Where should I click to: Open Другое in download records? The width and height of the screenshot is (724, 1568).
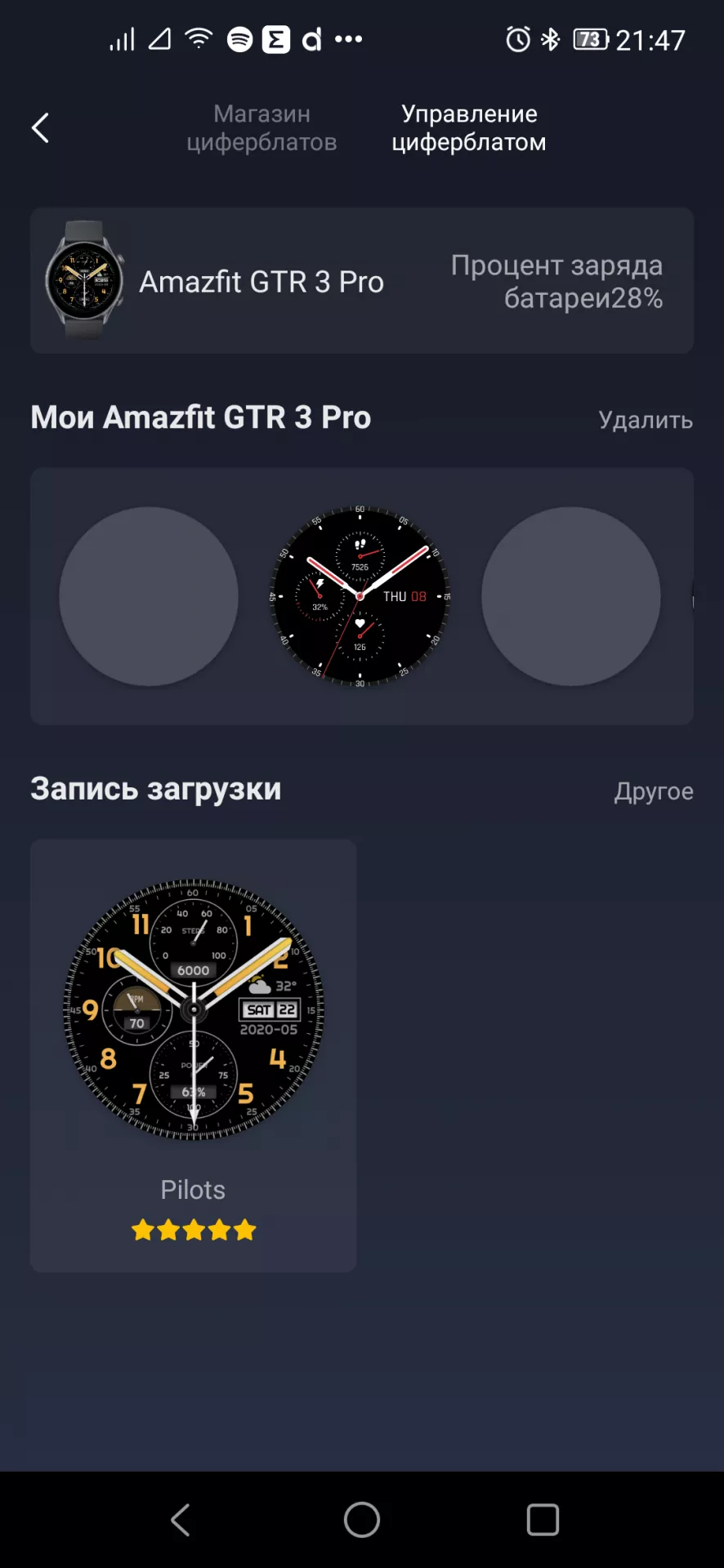[653, 791]
